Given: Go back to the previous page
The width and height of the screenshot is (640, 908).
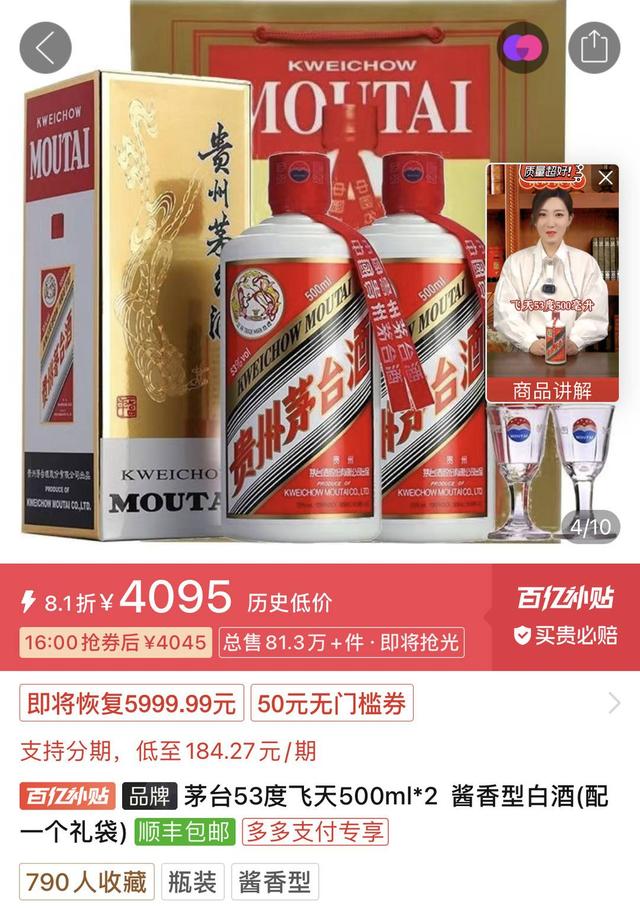Looking at the screenshot, I should [46, 47].
